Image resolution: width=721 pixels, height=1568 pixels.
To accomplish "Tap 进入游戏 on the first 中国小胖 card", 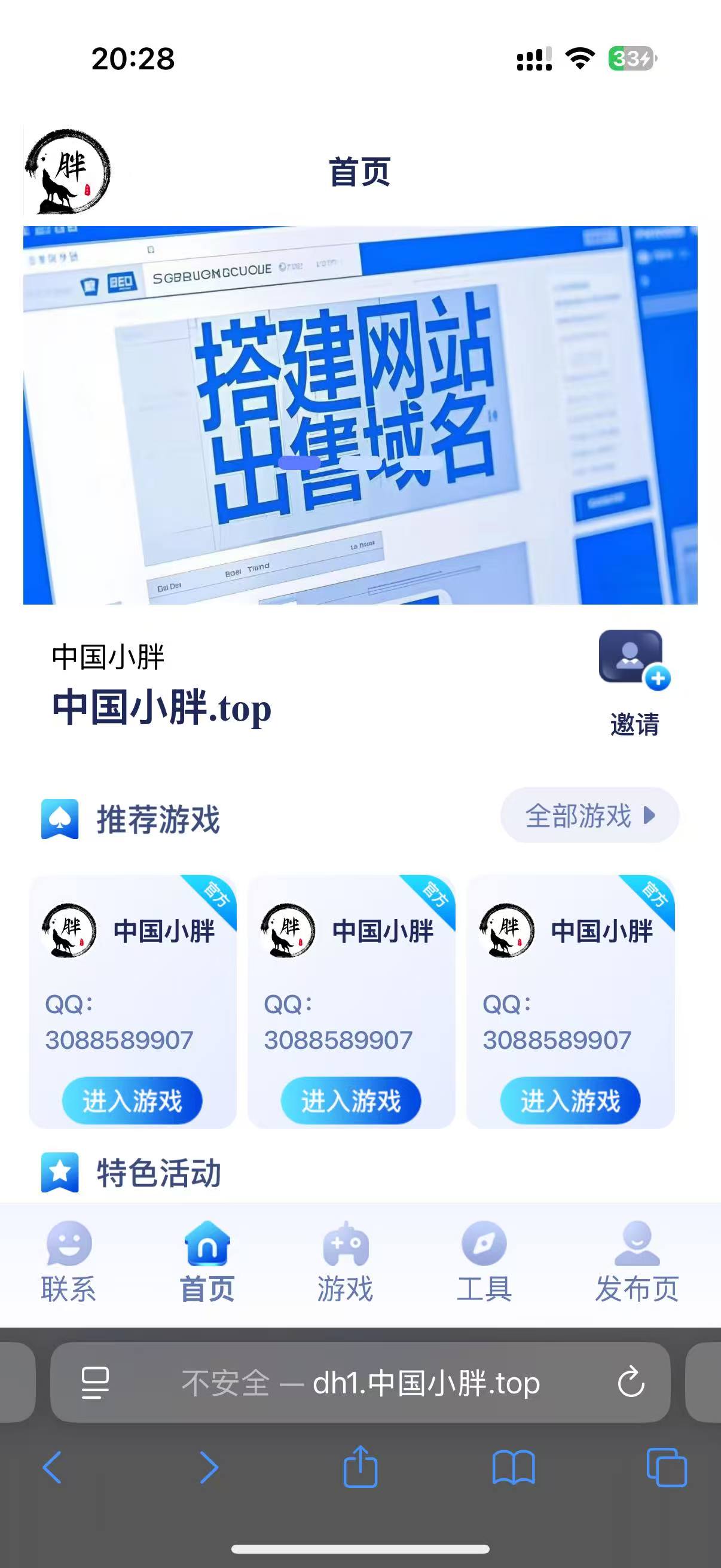I will pos(132,1100).
